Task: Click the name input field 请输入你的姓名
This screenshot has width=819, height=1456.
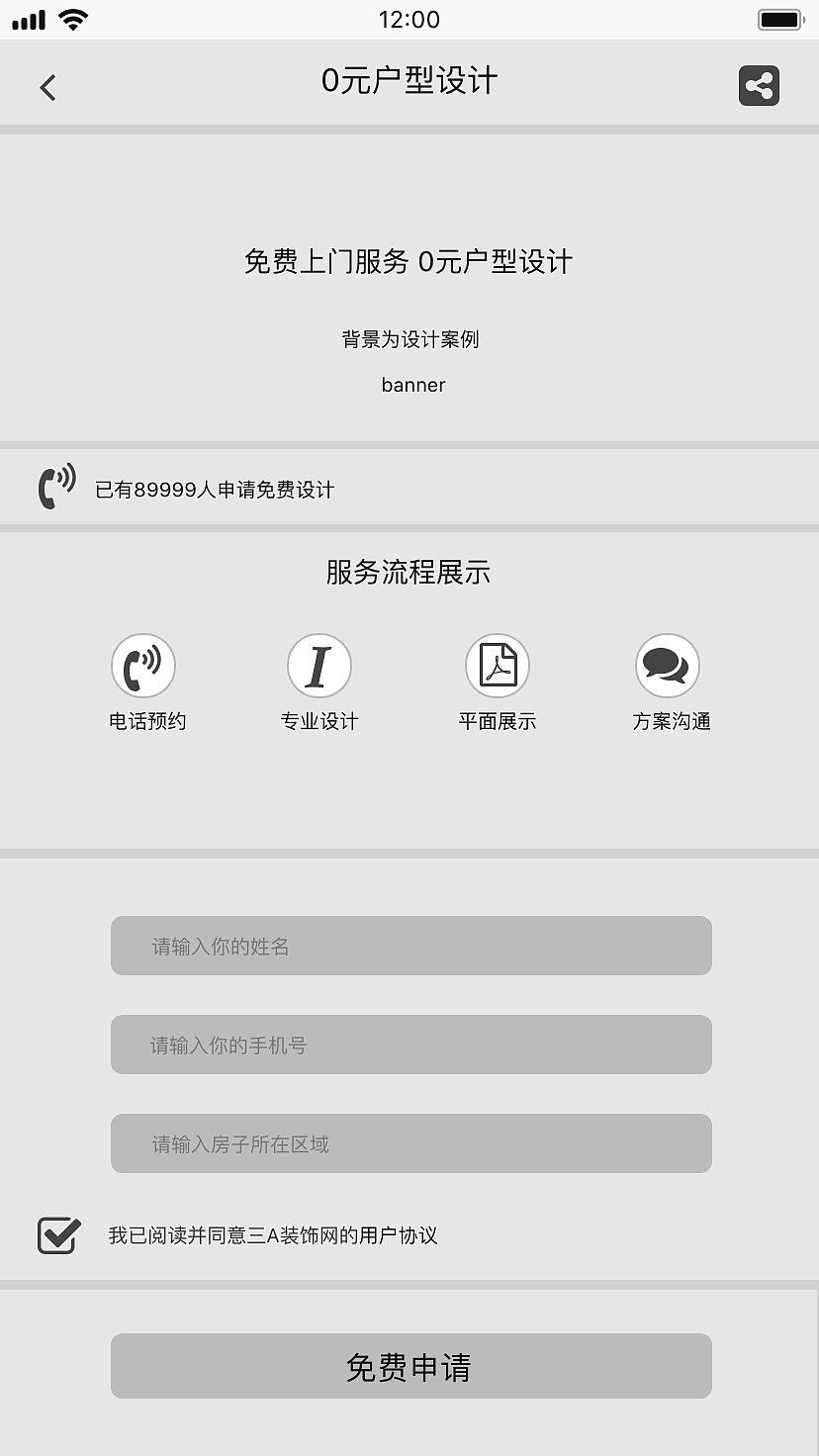Action: click(x=410, y=946)
